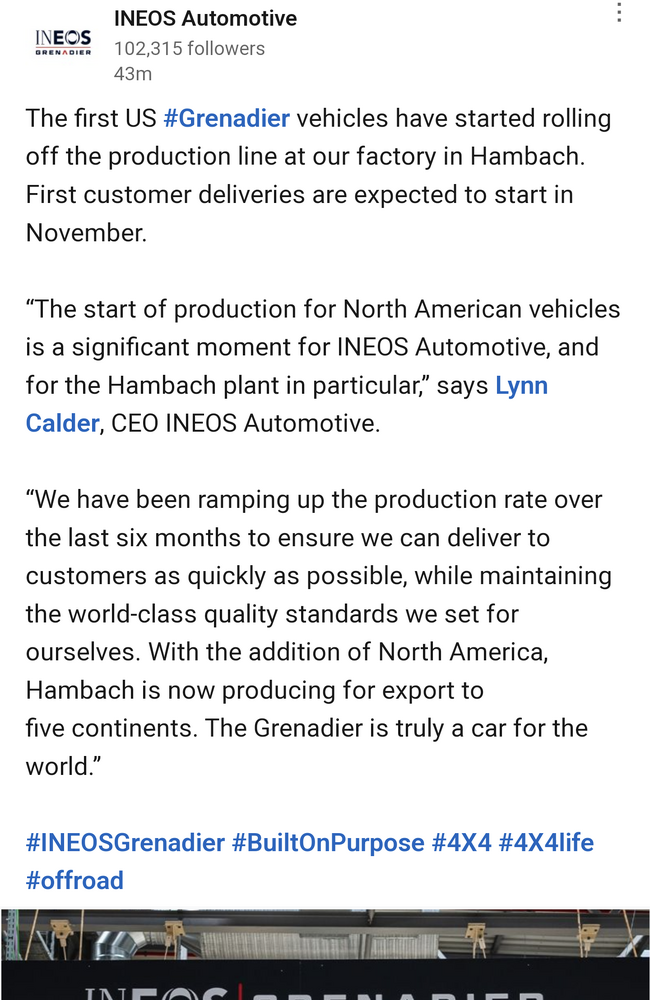Image resolution: width=650 pixels, height=1000 pixels.
Task: Open the post's factory photo
Action: (x=325, y=955)
